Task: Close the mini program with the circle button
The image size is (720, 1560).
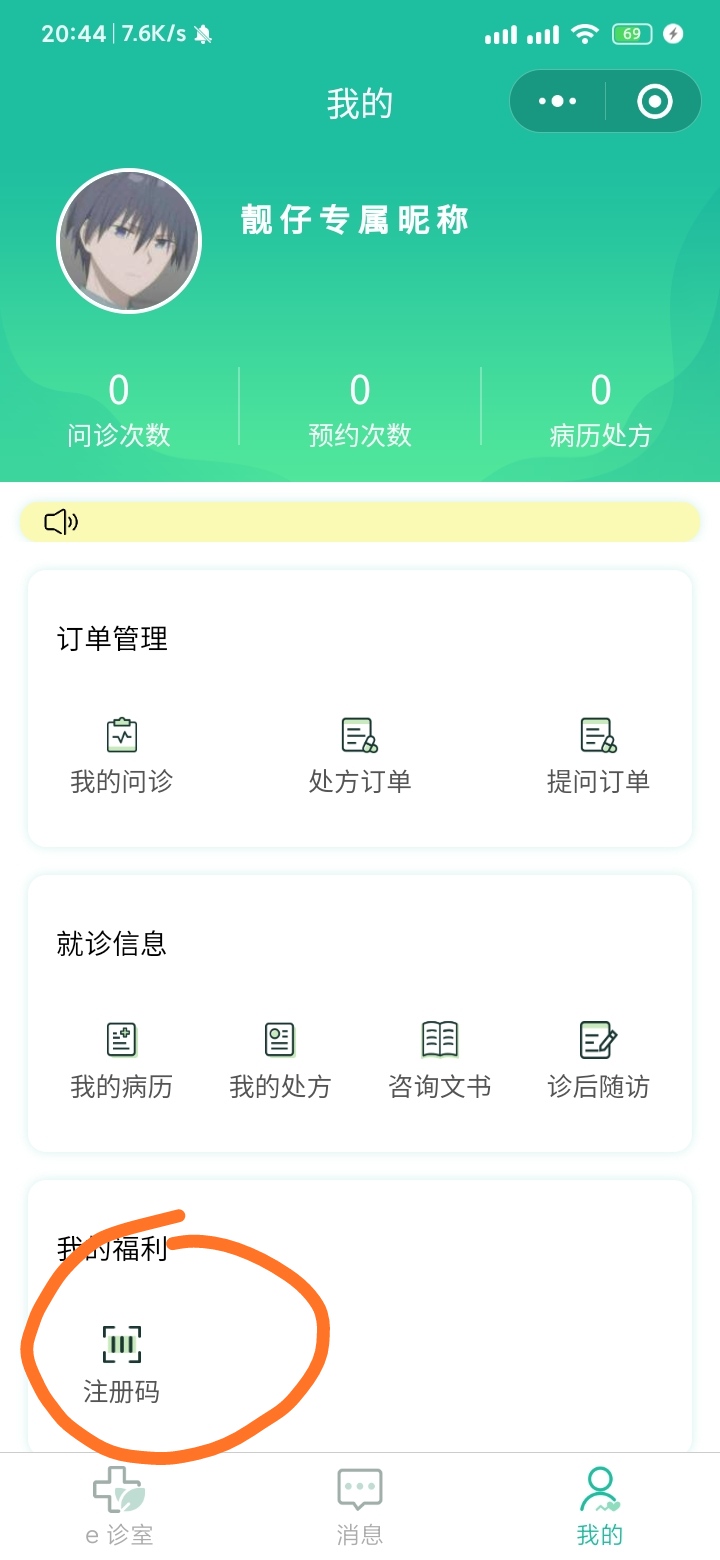Action: click(655, 101)
